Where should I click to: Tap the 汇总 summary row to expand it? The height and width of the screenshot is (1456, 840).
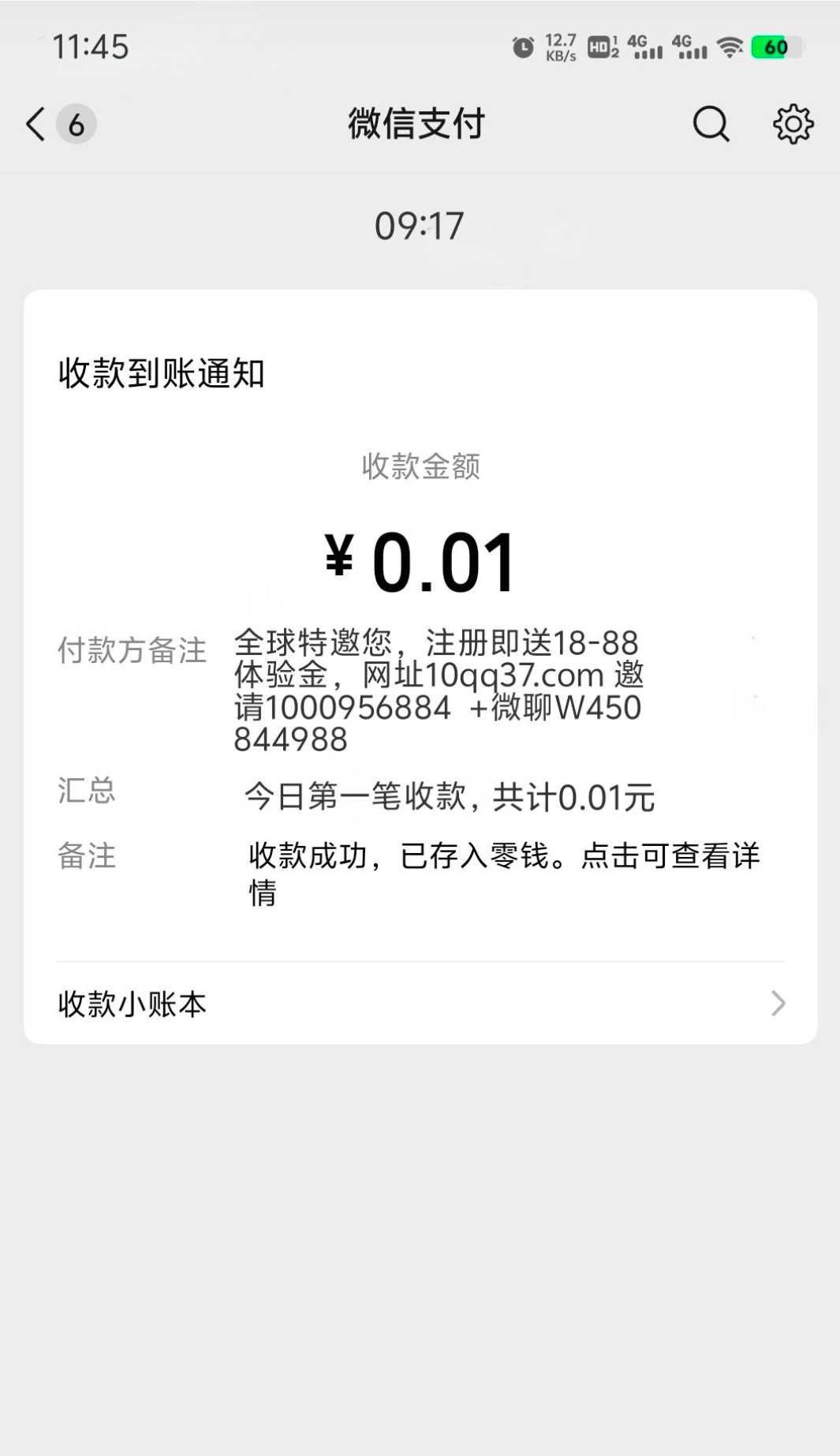point(418,798)
